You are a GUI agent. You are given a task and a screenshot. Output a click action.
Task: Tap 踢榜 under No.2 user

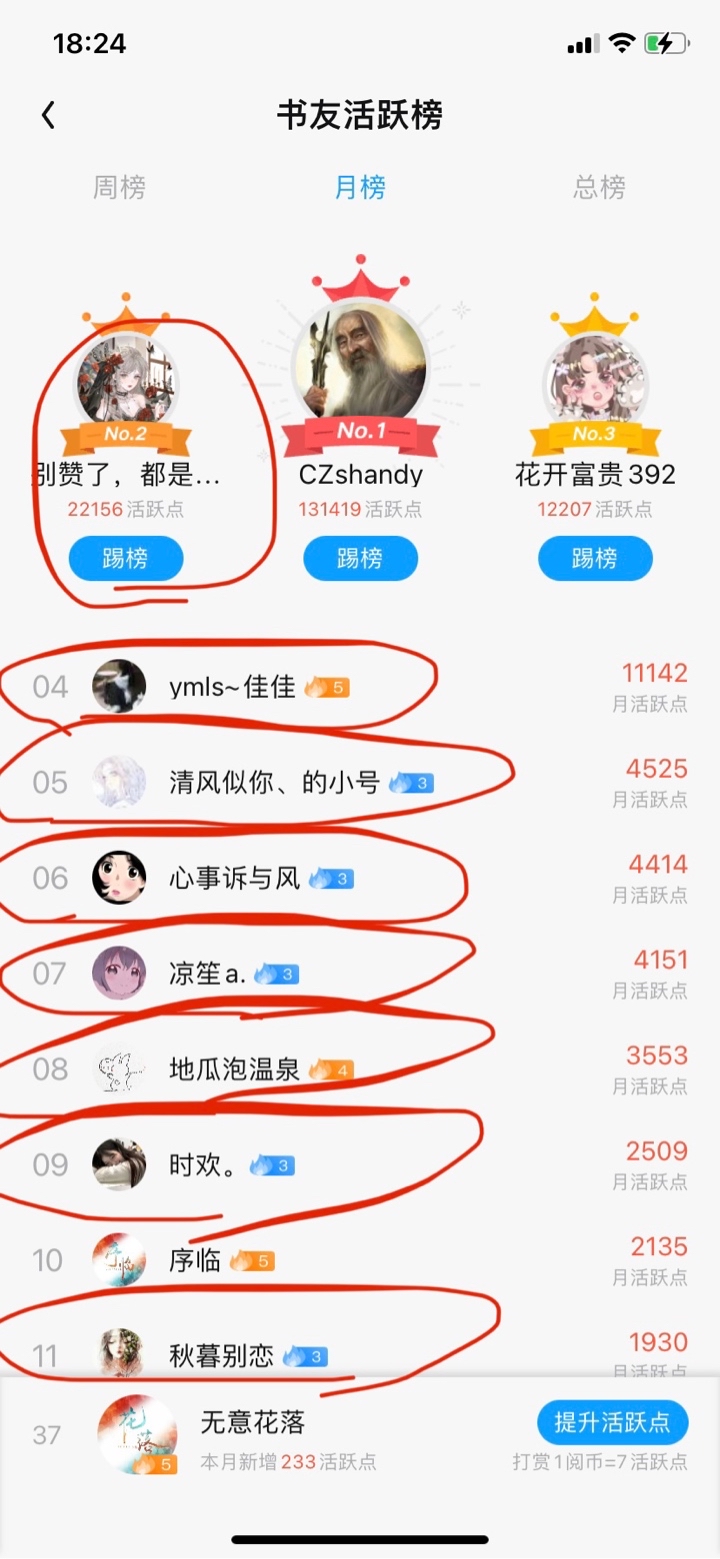click(126, 558)
